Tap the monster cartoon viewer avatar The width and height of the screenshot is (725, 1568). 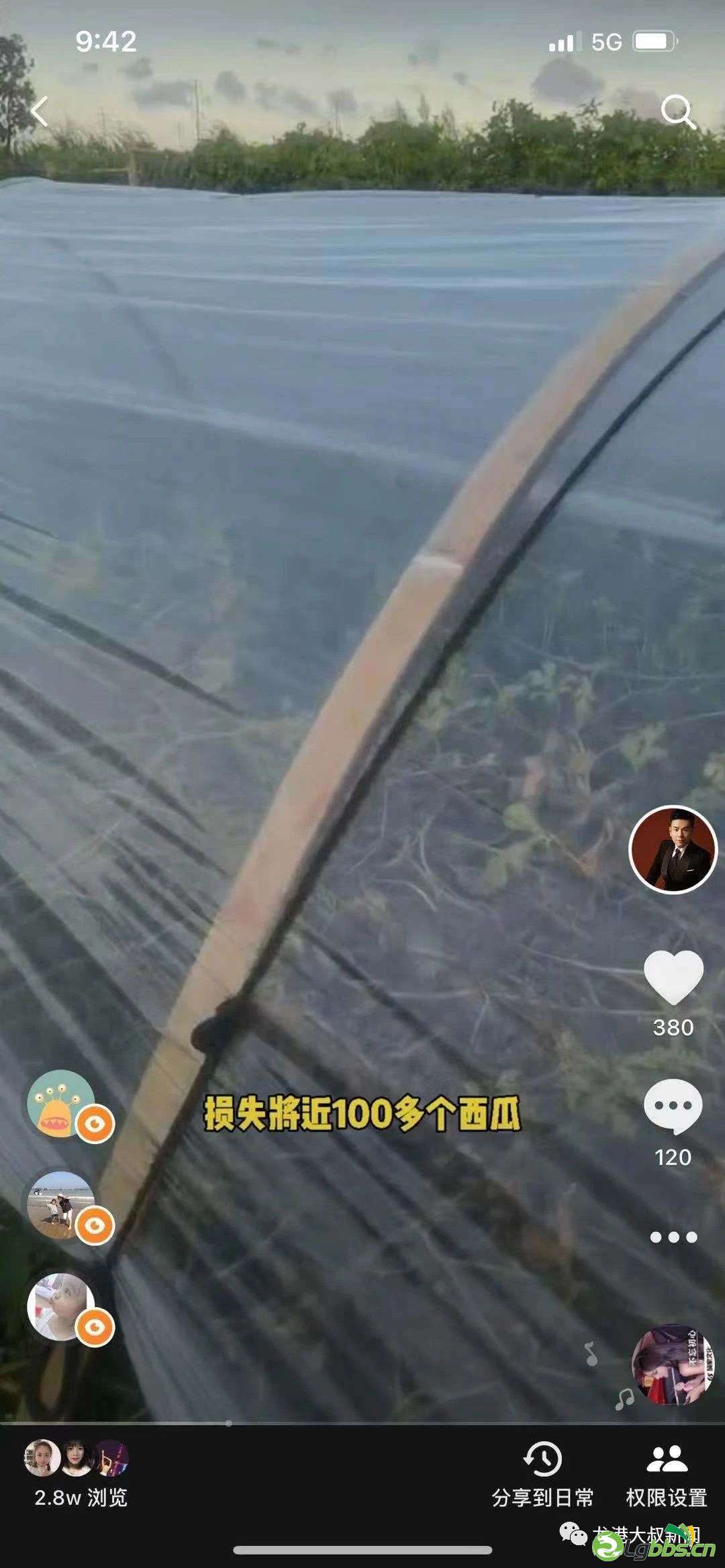(x=62, y=1104)
